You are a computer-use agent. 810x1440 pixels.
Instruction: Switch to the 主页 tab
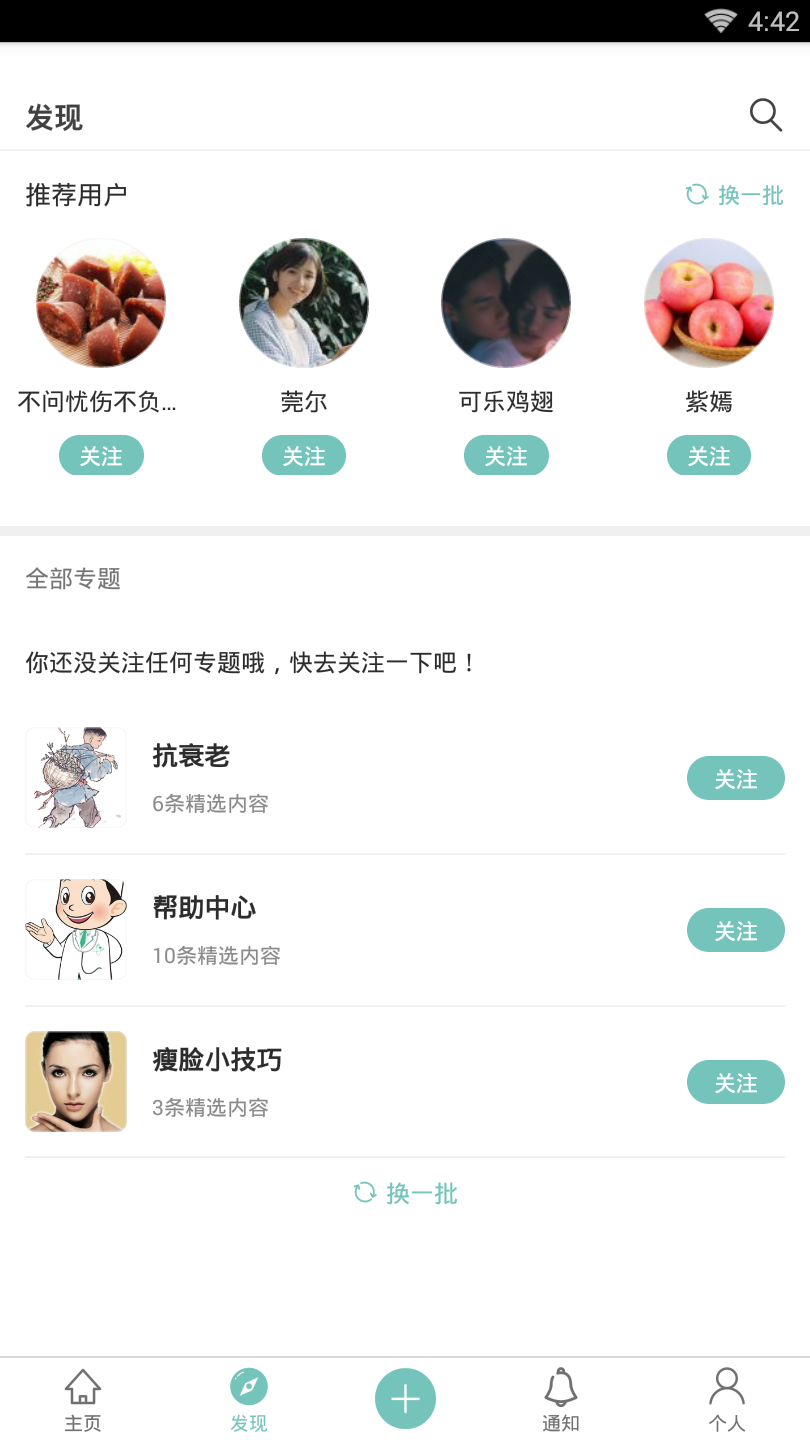[83, 1400]
